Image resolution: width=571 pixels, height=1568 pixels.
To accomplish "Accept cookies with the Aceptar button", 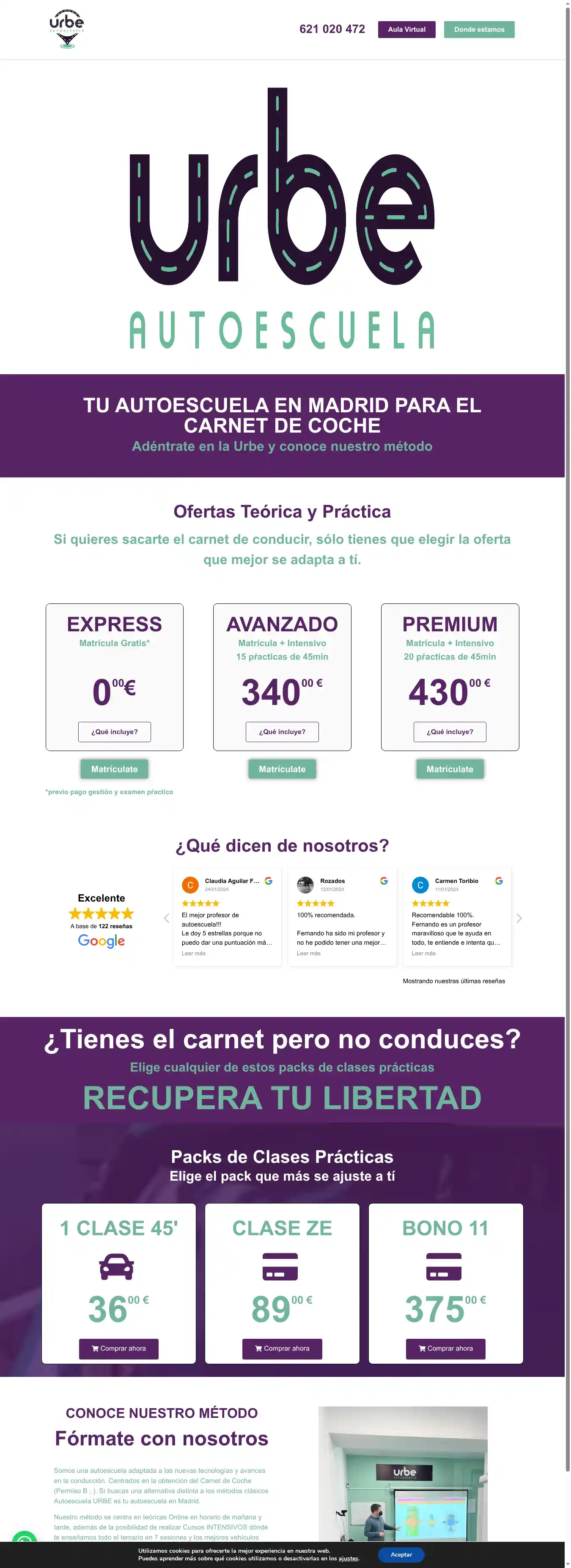I will coord(401,1554).
